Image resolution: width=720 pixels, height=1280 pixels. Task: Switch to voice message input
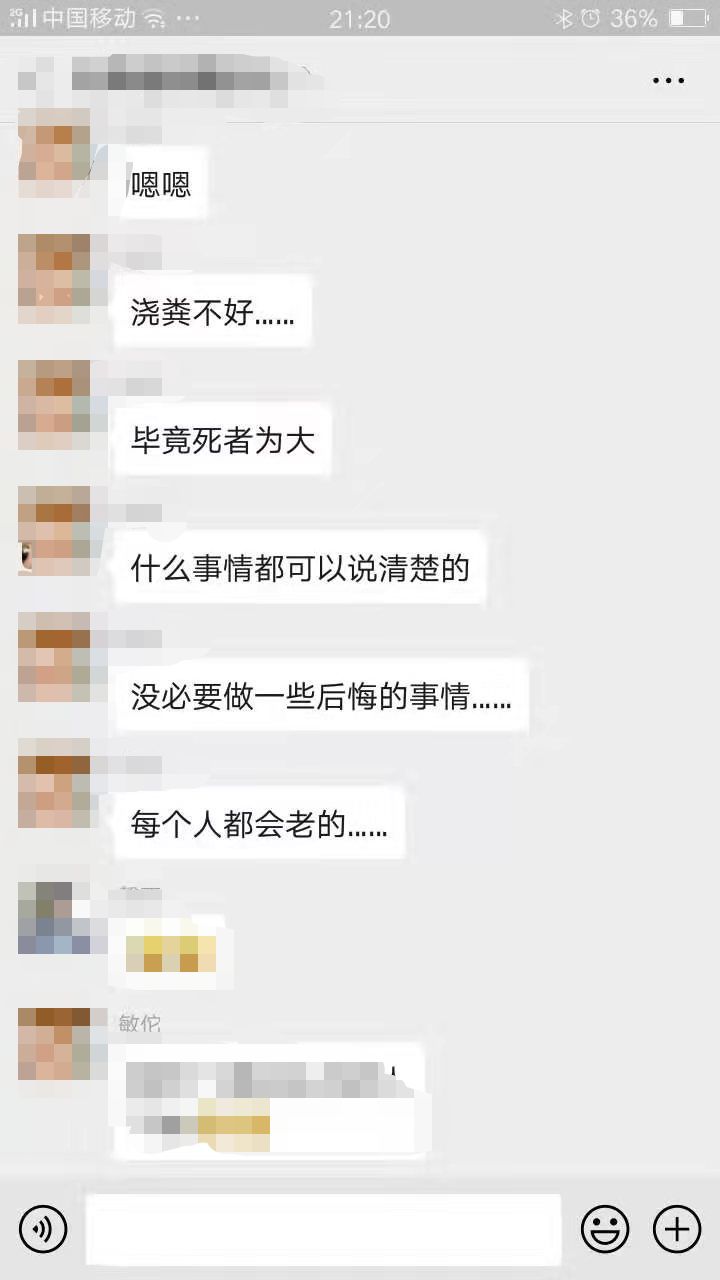[43, 1228]
